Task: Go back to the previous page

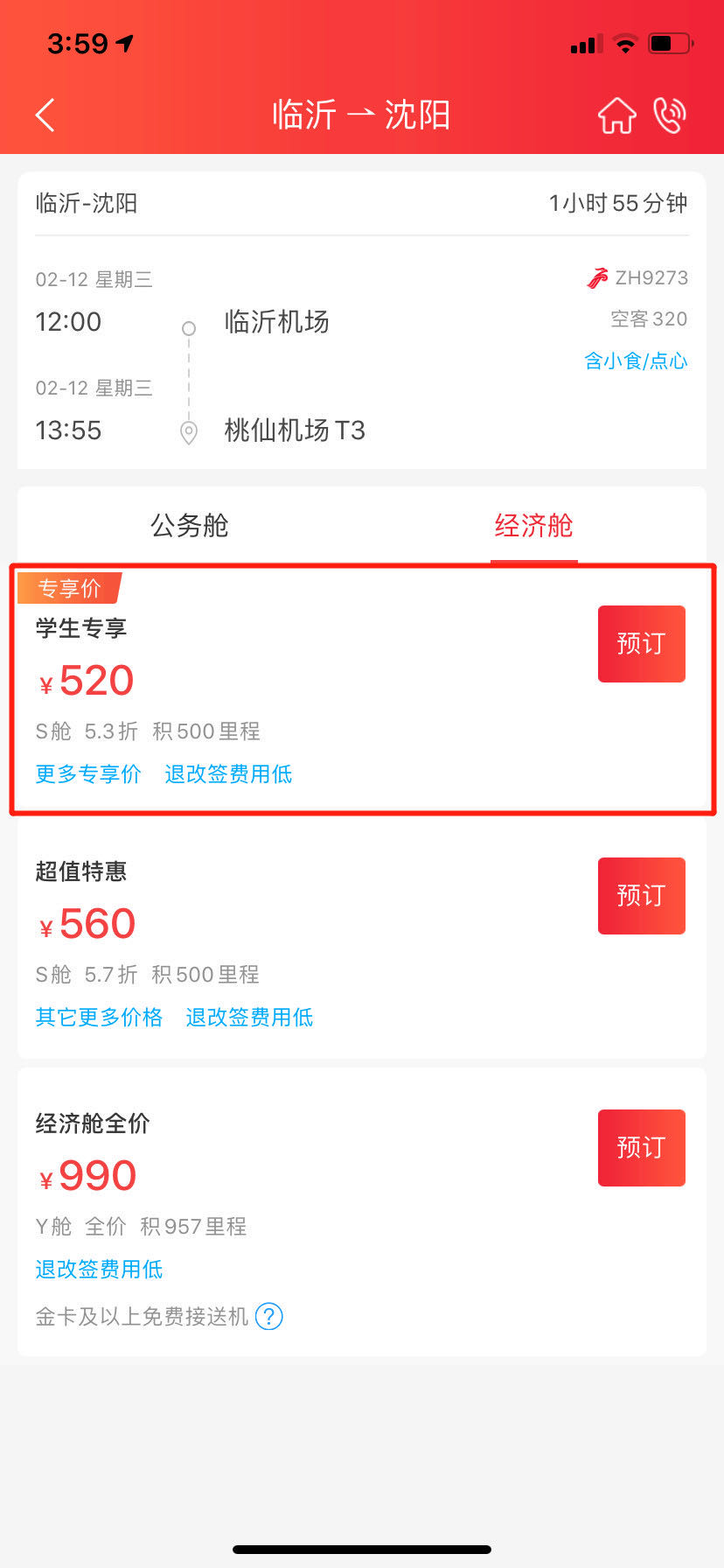Action: point(45,115)
